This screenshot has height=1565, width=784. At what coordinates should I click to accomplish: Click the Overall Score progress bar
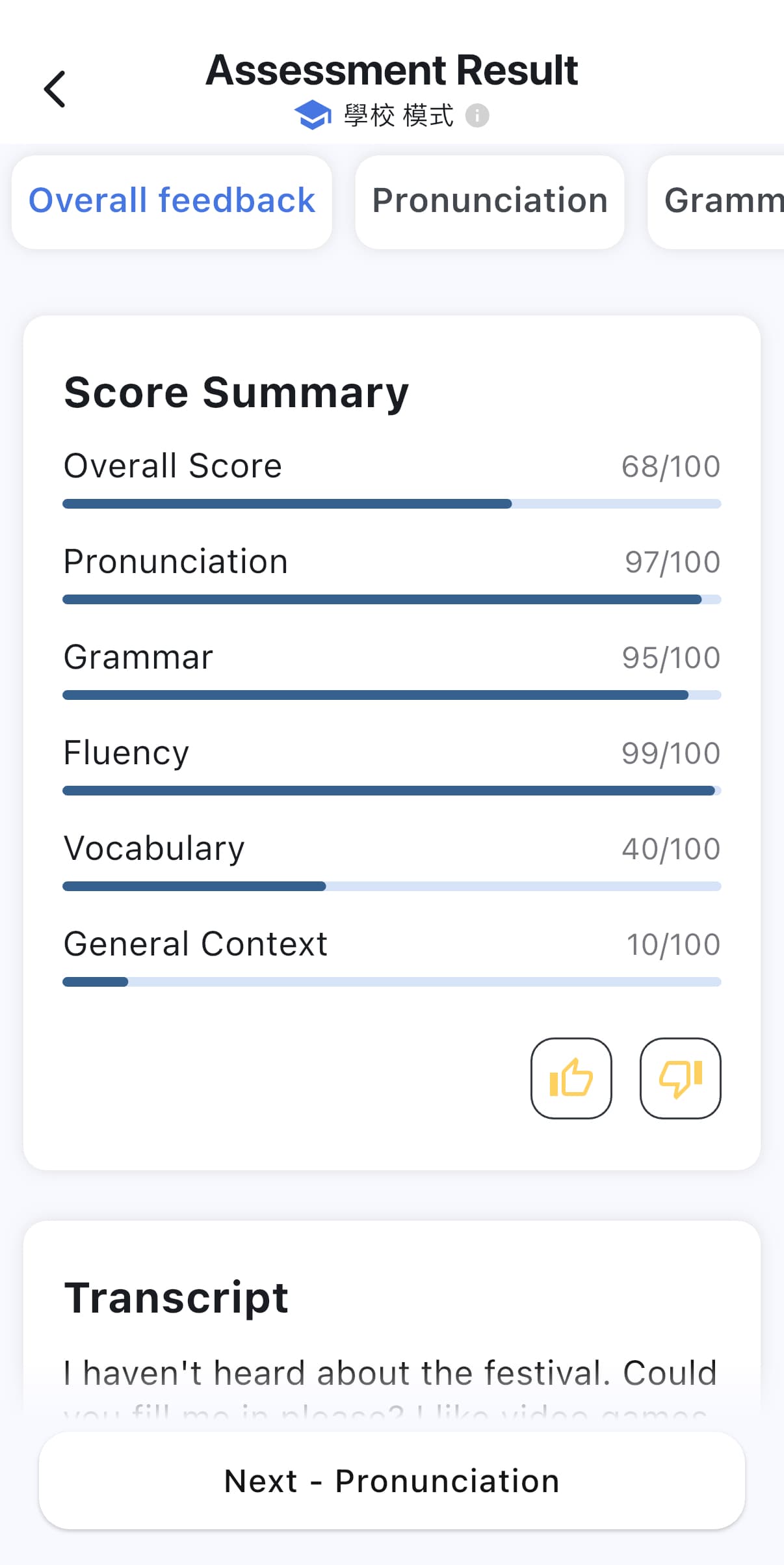click(391, 503)
